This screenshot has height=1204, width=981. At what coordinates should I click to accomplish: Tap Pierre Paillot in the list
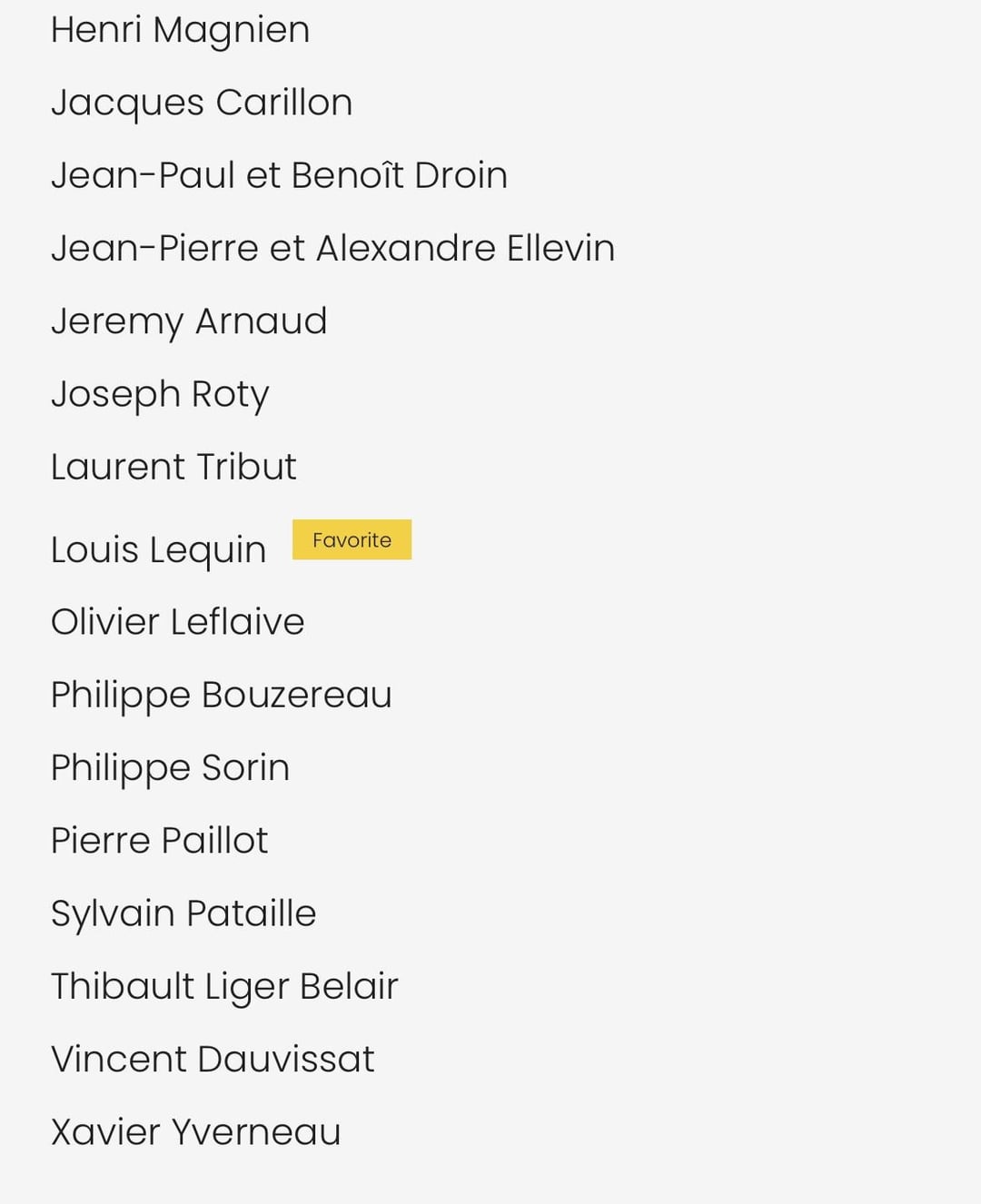pyautogui.click(x=159, y=840)
